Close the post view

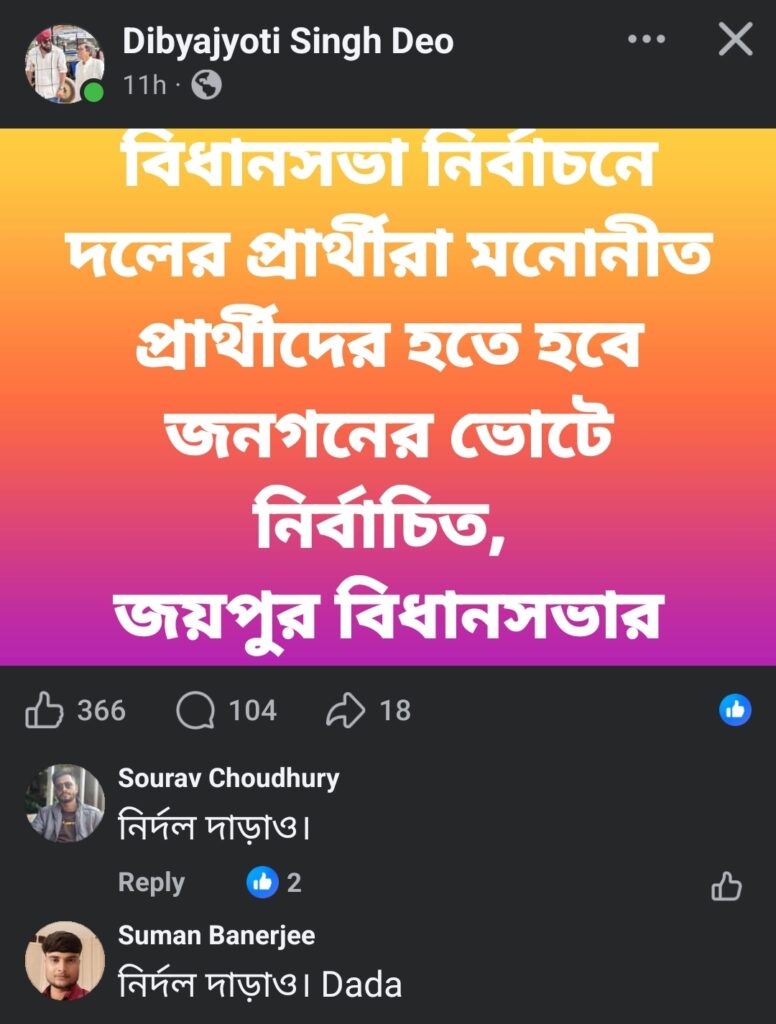(x=736, y=40)
